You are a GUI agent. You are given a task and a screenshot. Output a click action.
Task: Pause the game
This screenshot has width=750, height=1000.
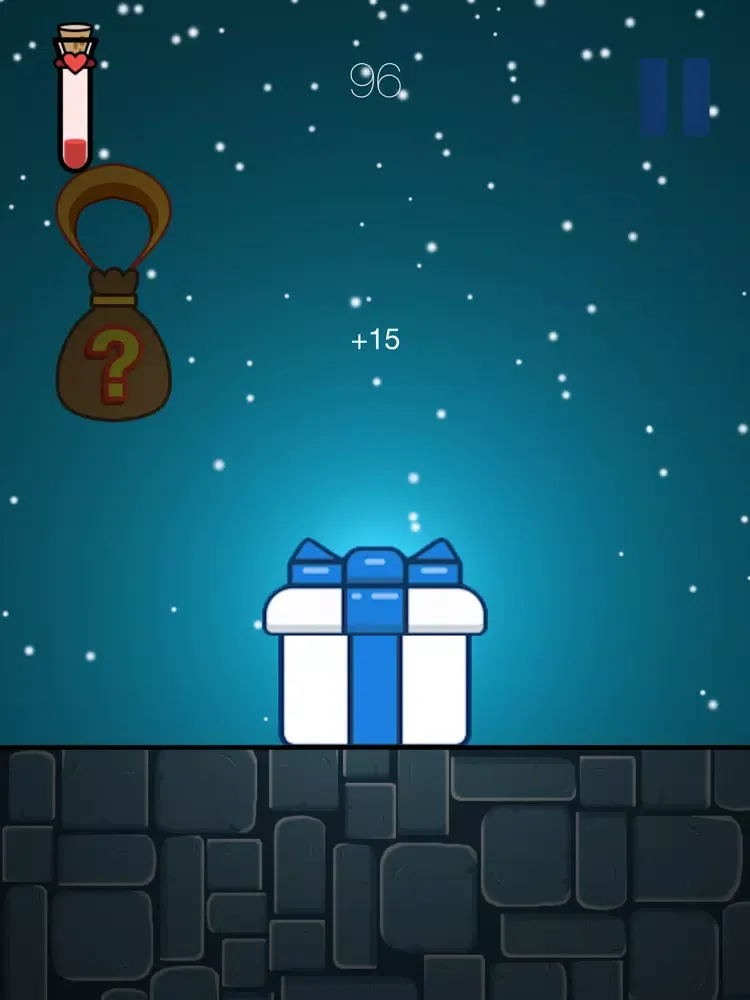[675, 97]
